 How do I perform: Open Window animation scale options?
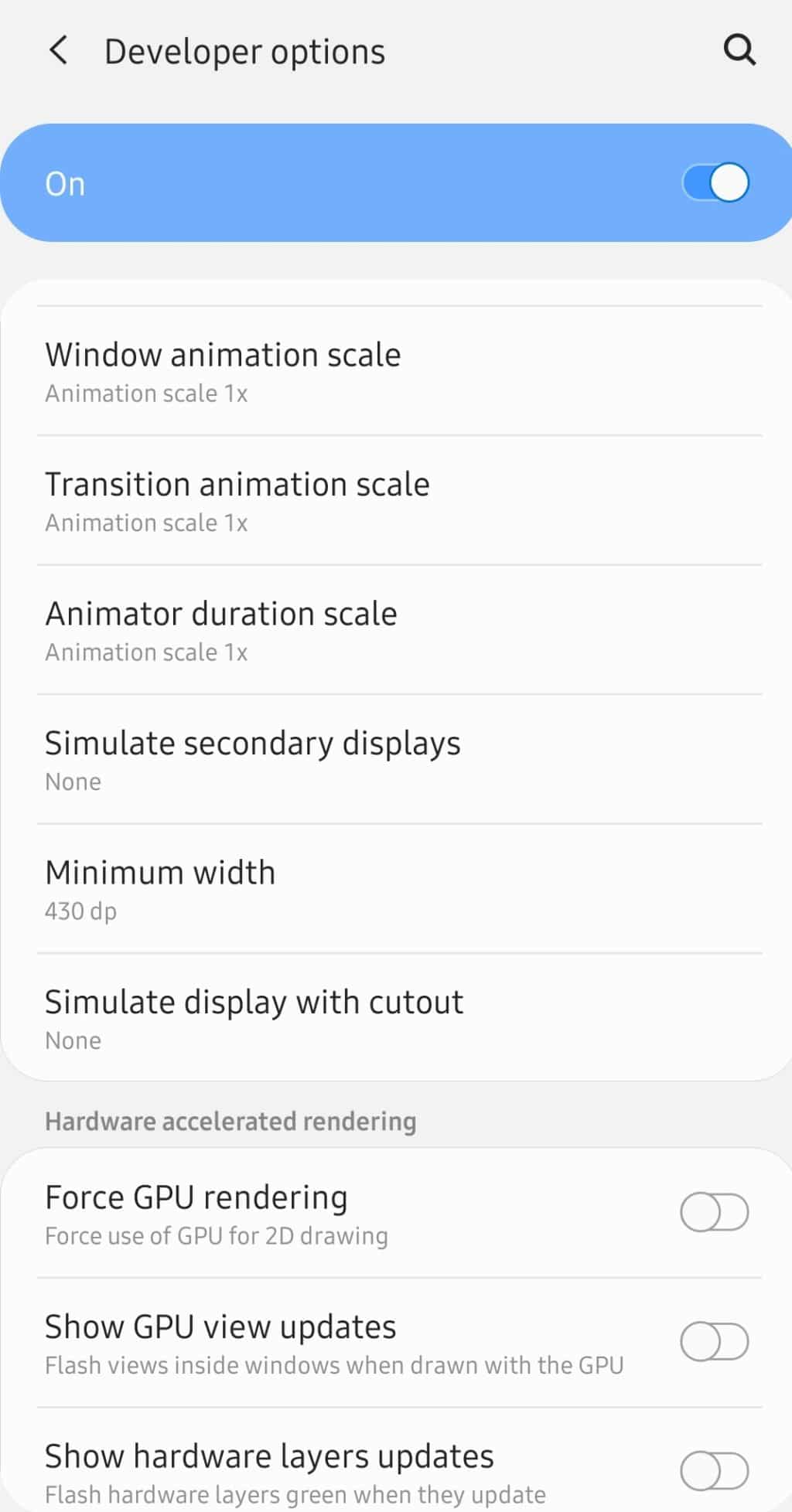[223, 355]
